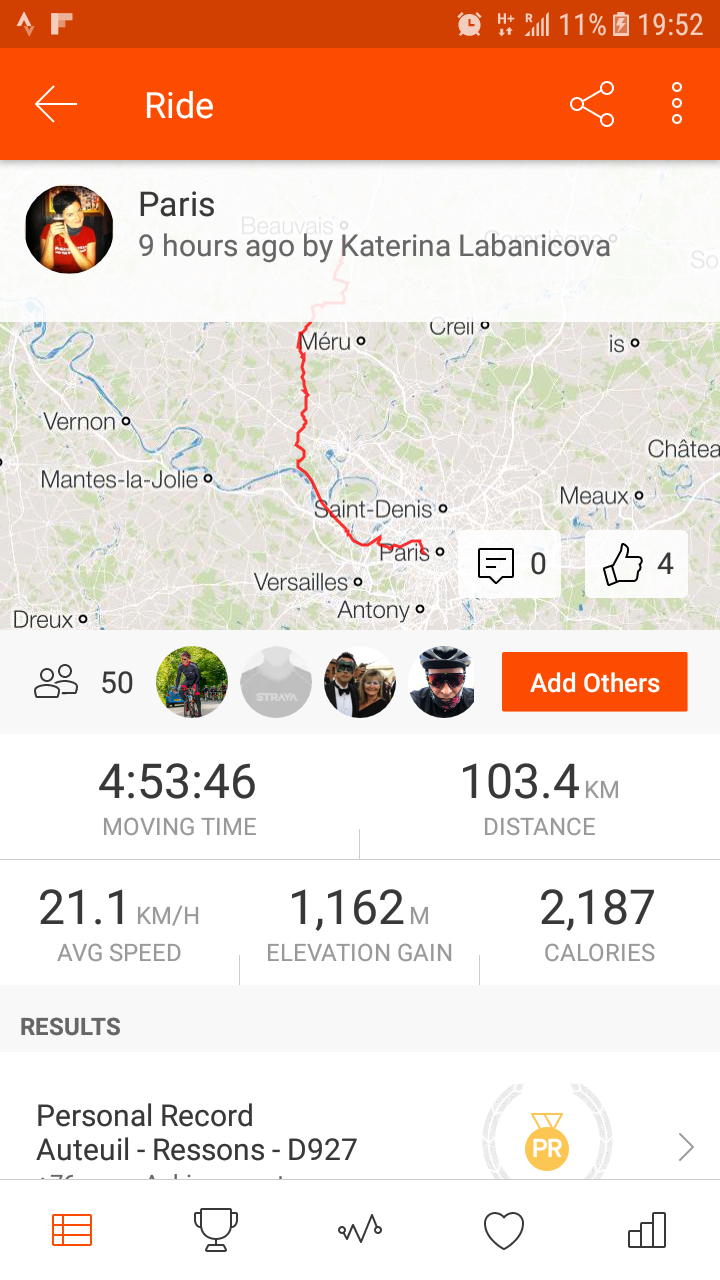Open the analysis graph tab
This screenshot has width=720, height=1280.
tap(360, 1230)
